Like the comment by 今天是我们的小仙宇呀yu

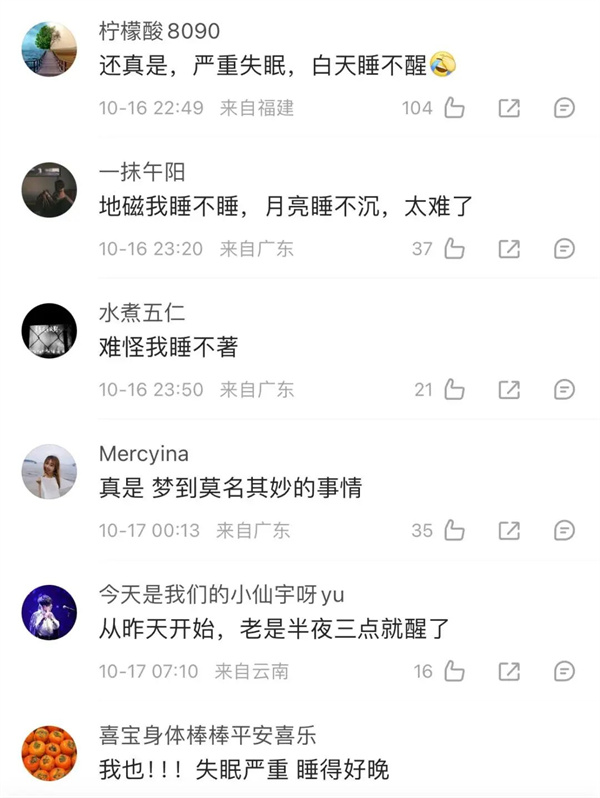[x=455, y=671]
